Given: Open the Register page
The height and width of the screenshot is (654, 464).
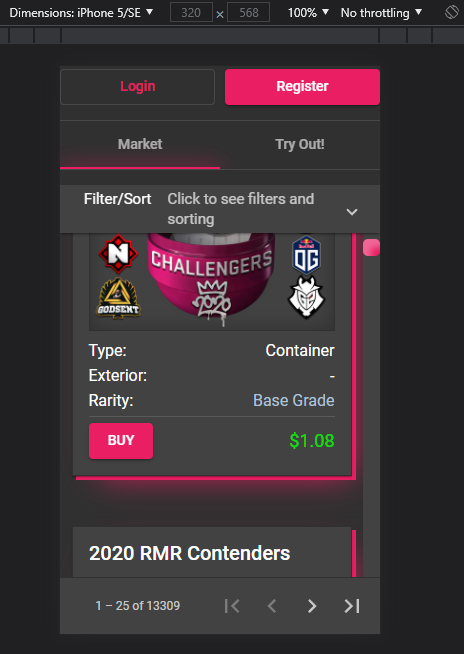Looking at the screenshot, I should (x=302, y=87).
